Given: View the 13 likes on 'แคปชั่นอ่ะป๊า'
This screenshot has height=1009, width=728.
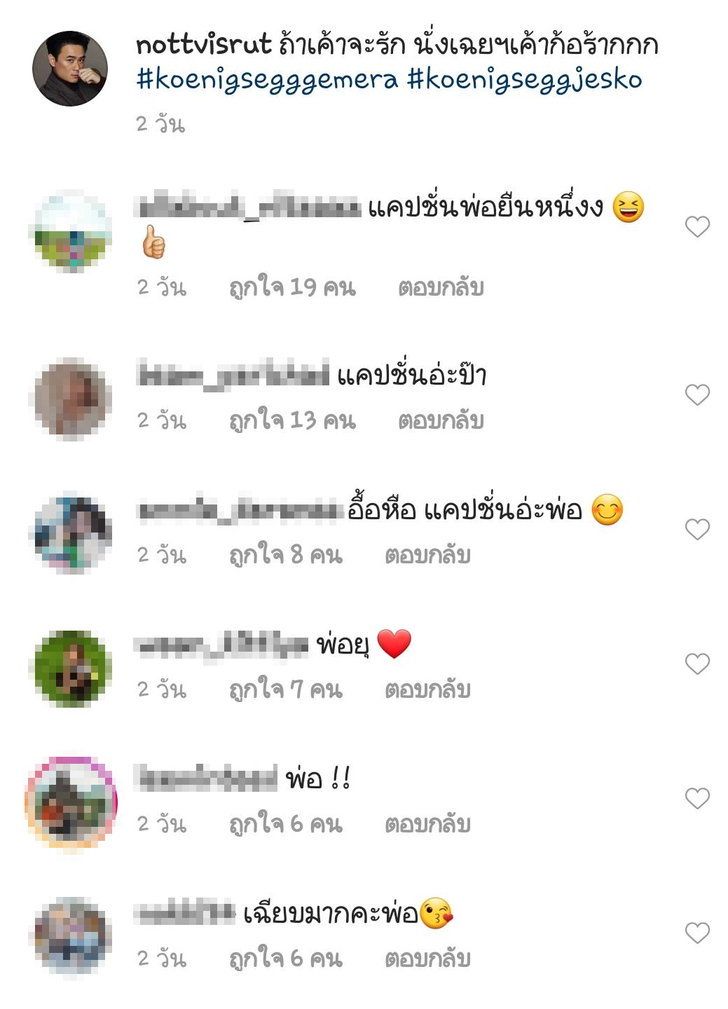Looking at the screenshot, I should pos(292,420).
